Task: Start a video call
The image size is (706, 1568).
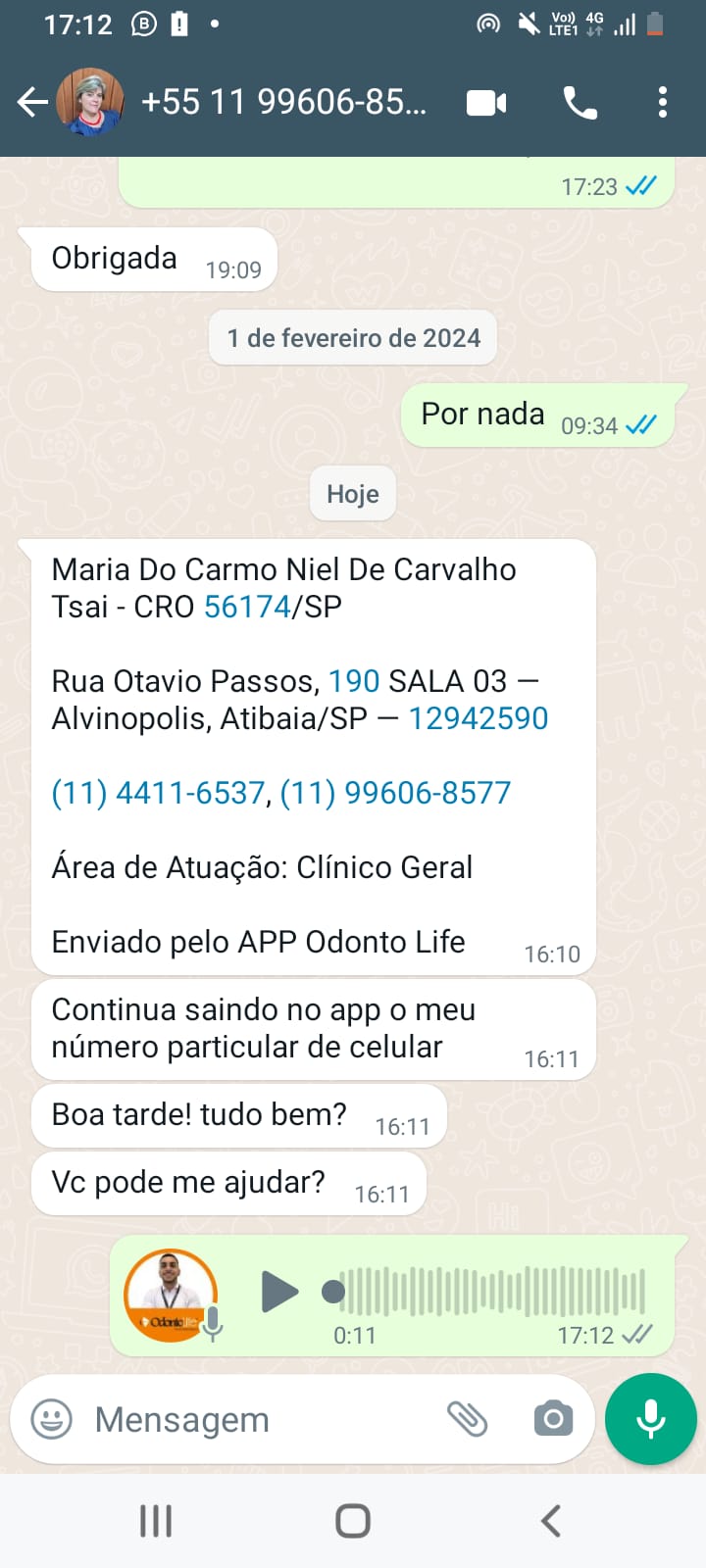Action: click(x=486, y=102)
